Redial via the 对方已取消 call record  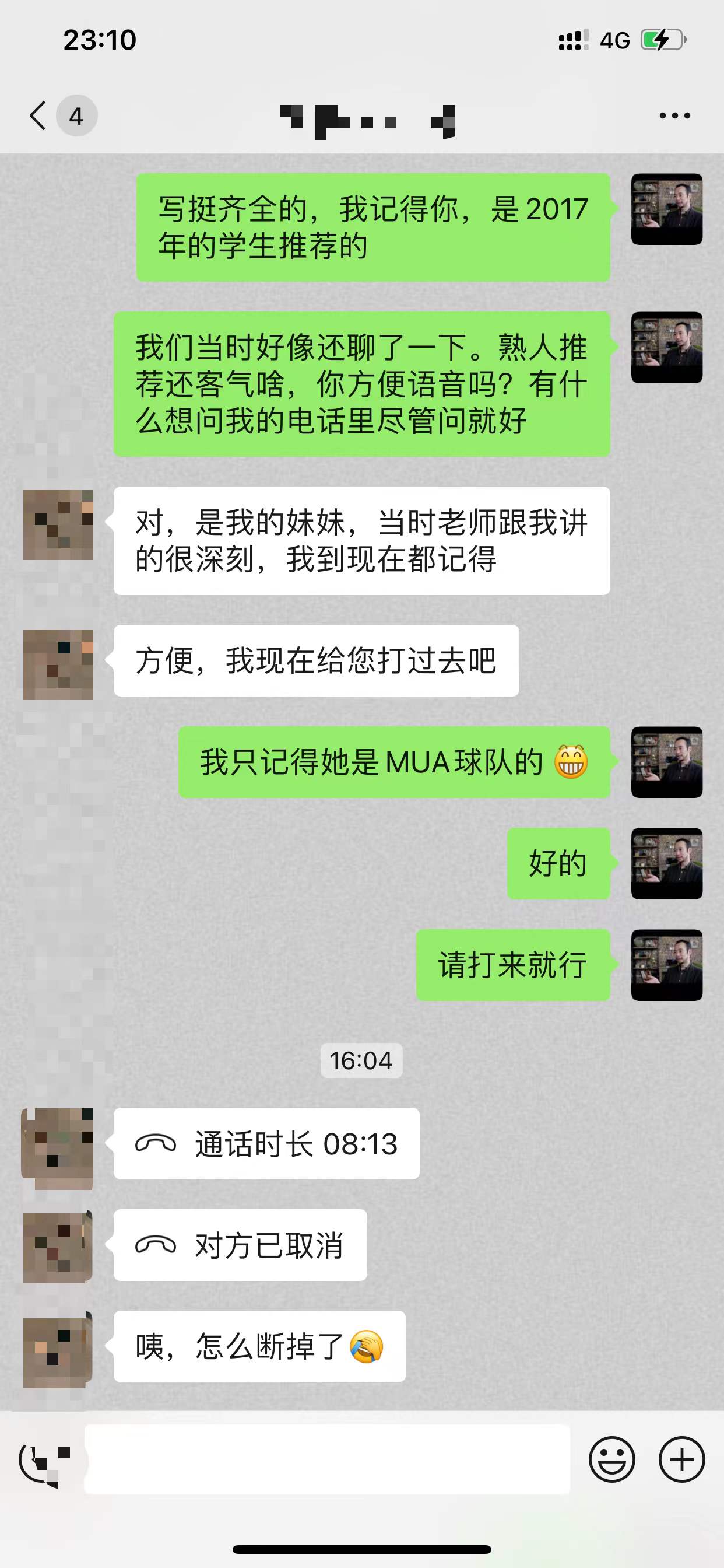click(x=240, y=1245)
